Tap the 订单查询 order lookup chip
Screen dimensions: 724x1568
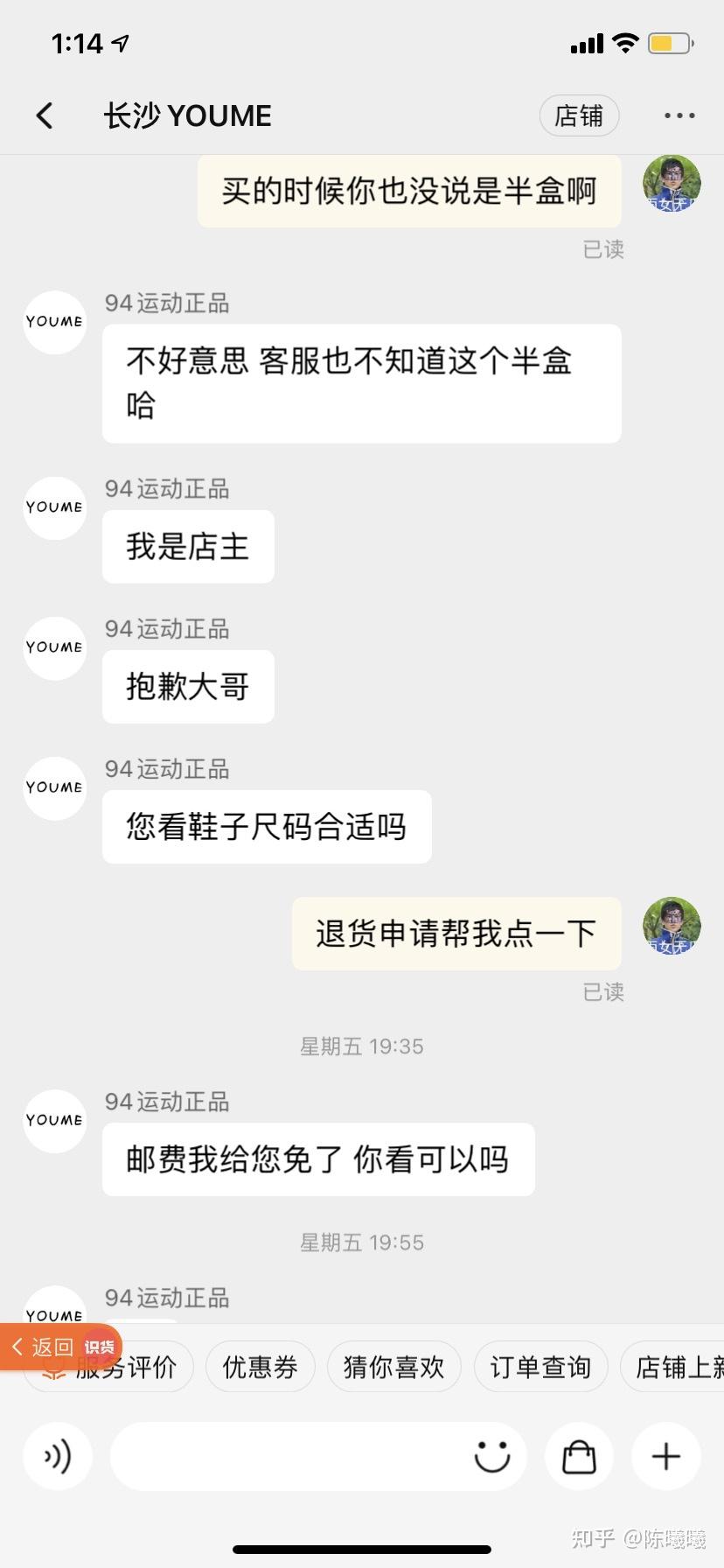pos(540,1367)
